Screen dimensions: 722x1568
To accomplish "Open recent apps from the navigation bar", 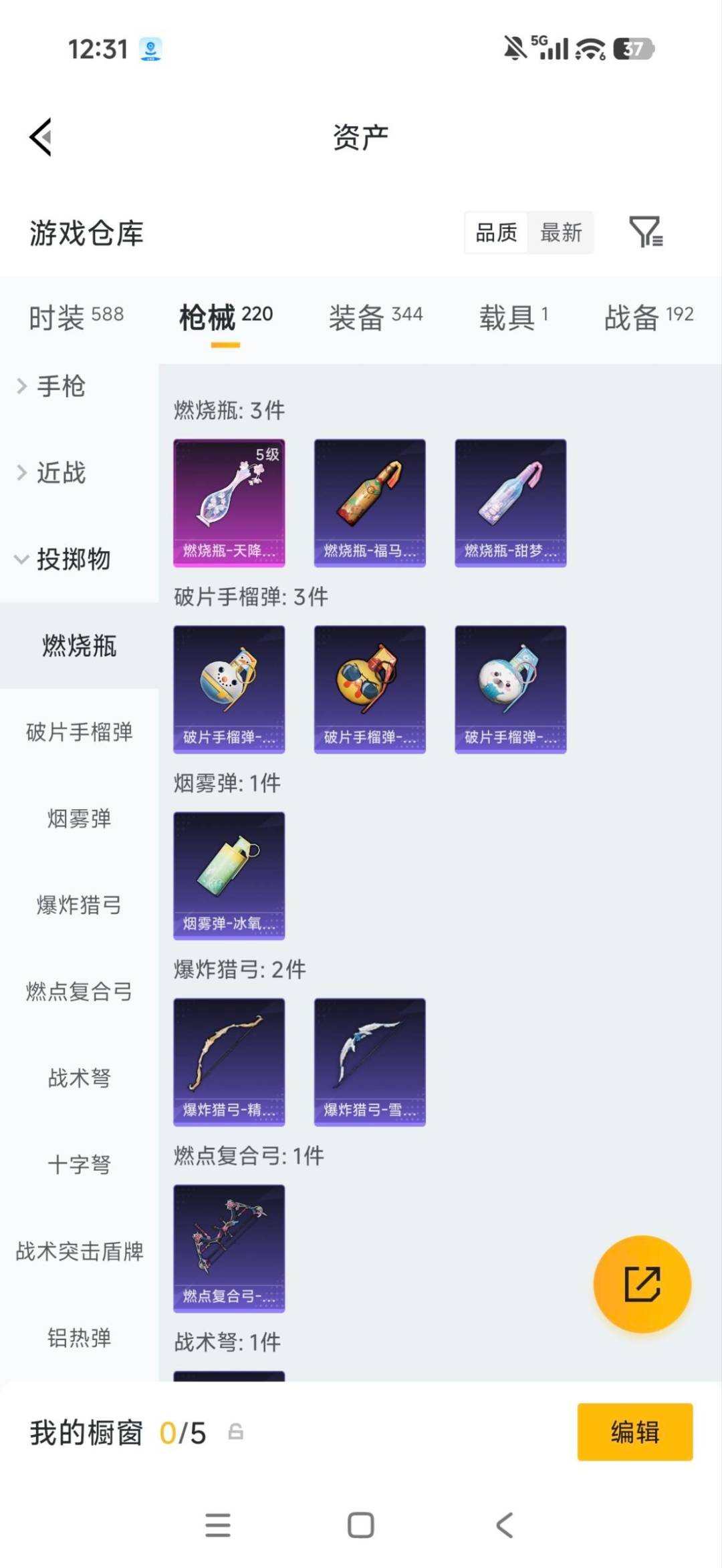I will coord(218,1525).
